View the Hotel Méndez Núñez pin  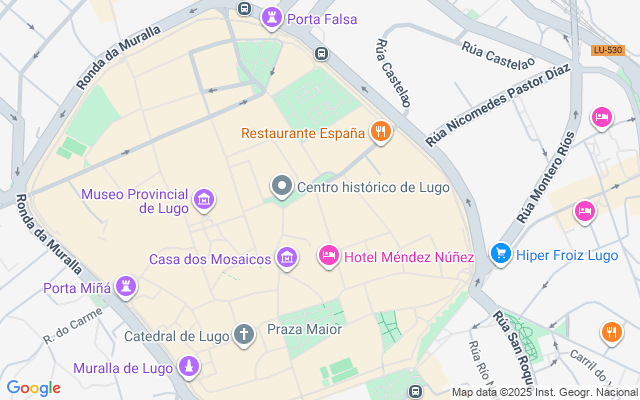click(x=328, y=257)
